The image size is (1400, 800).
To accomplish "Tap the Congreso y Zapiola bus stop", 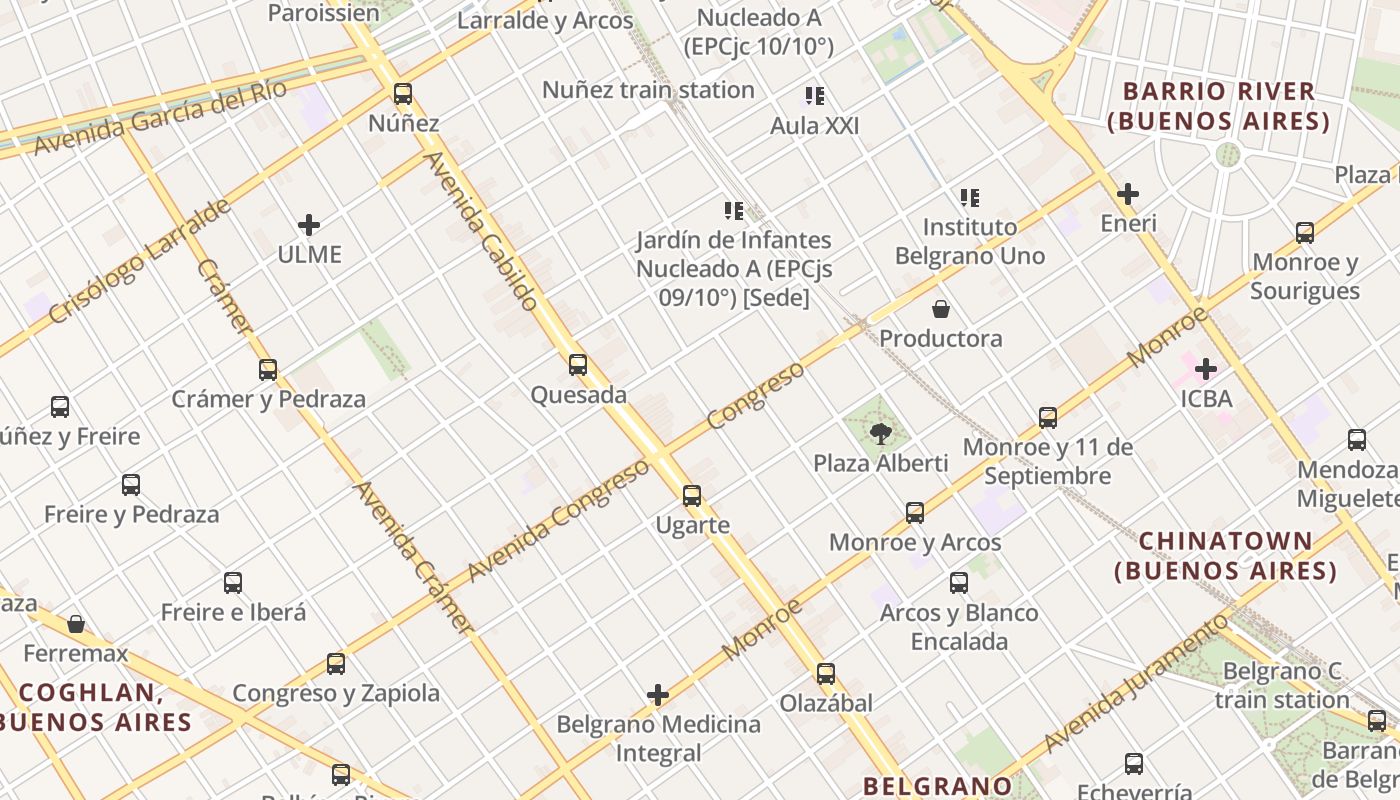I will (x=336, y=664).
